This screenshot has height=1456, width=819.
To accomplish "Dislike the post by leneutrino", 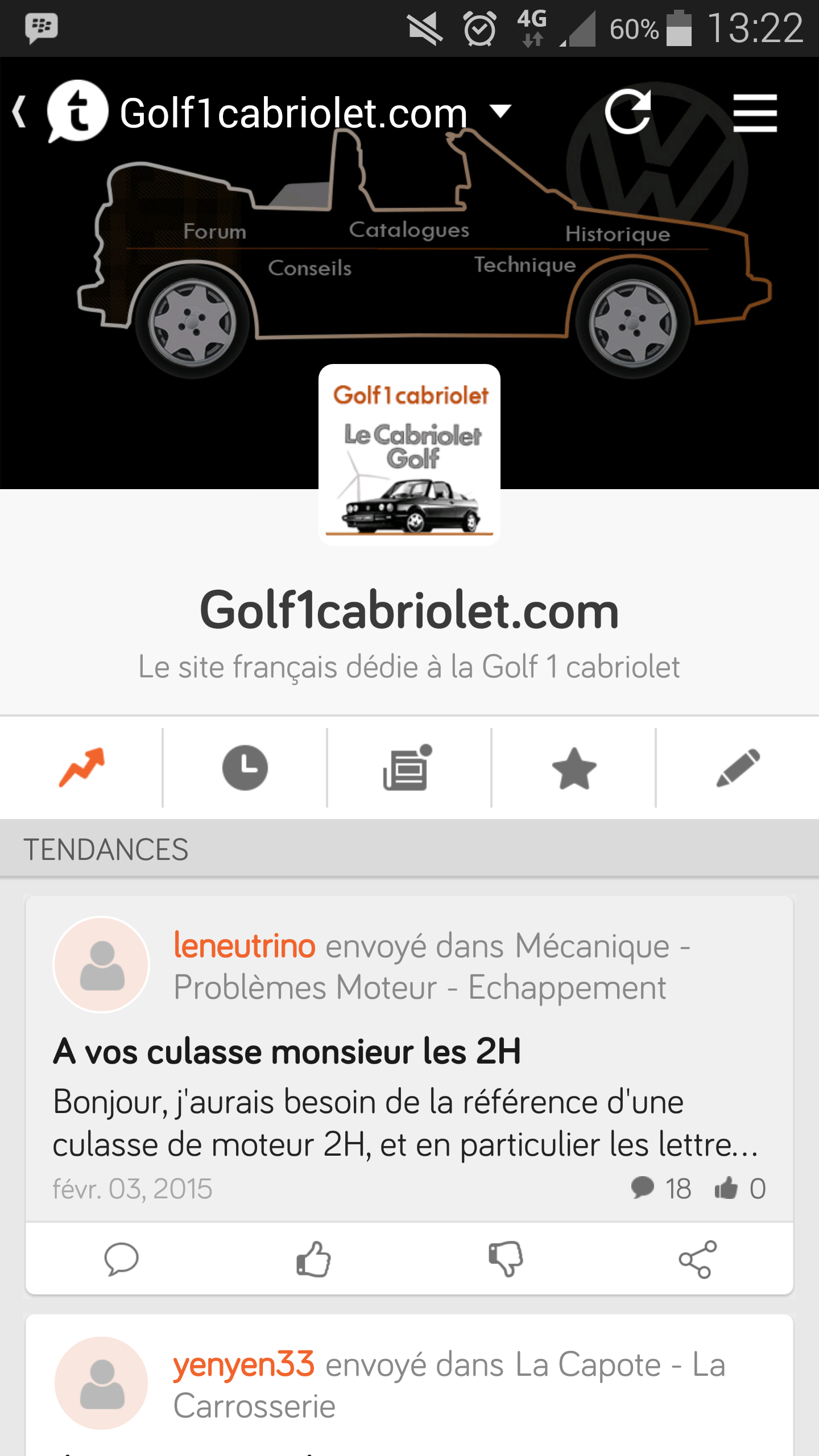I will pyautogui.click(x=506, y=1259).
